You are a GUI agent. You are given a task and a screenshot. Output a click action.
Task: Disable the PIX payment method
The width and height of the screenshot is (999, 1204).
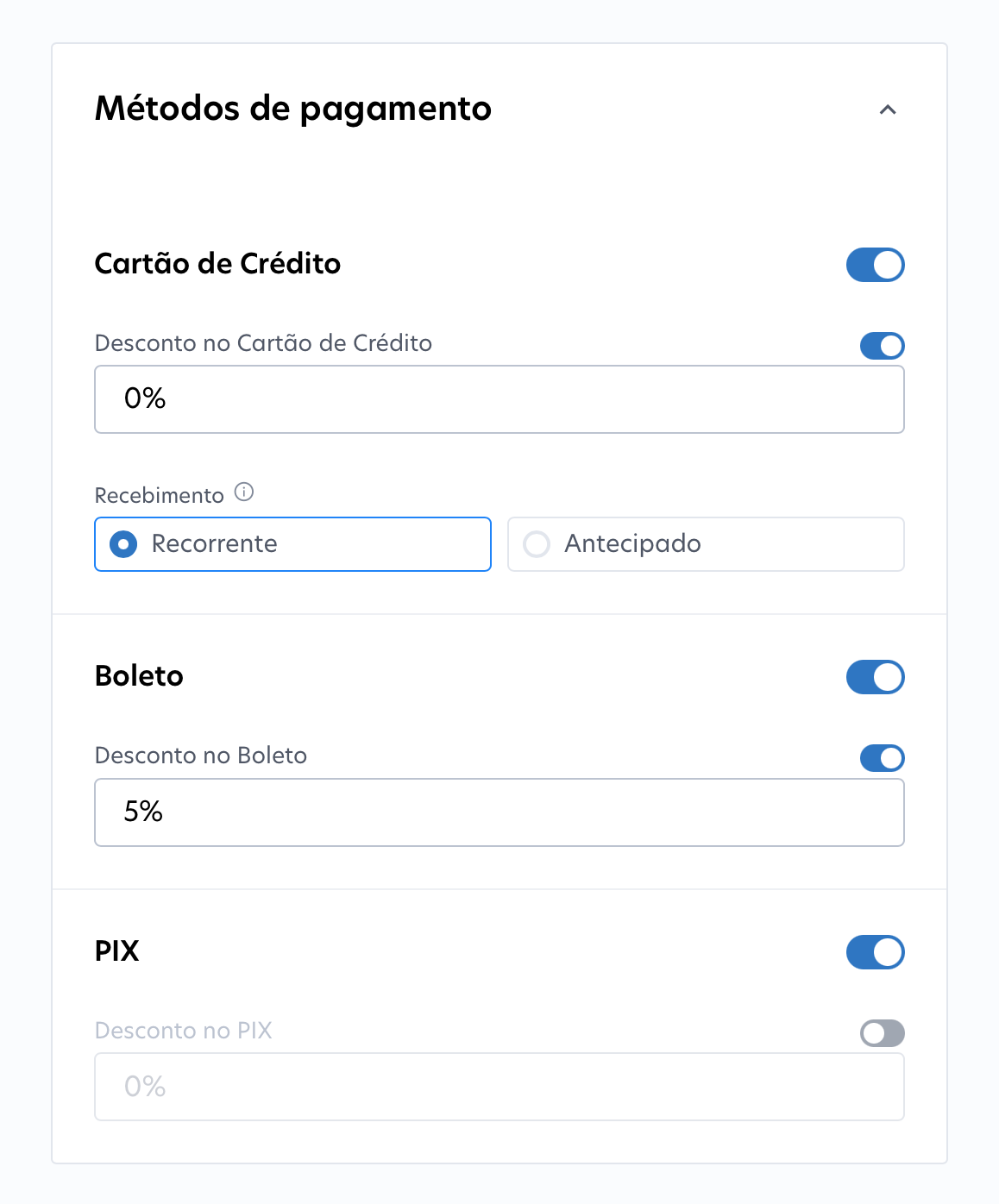click(x=875, y=952)
